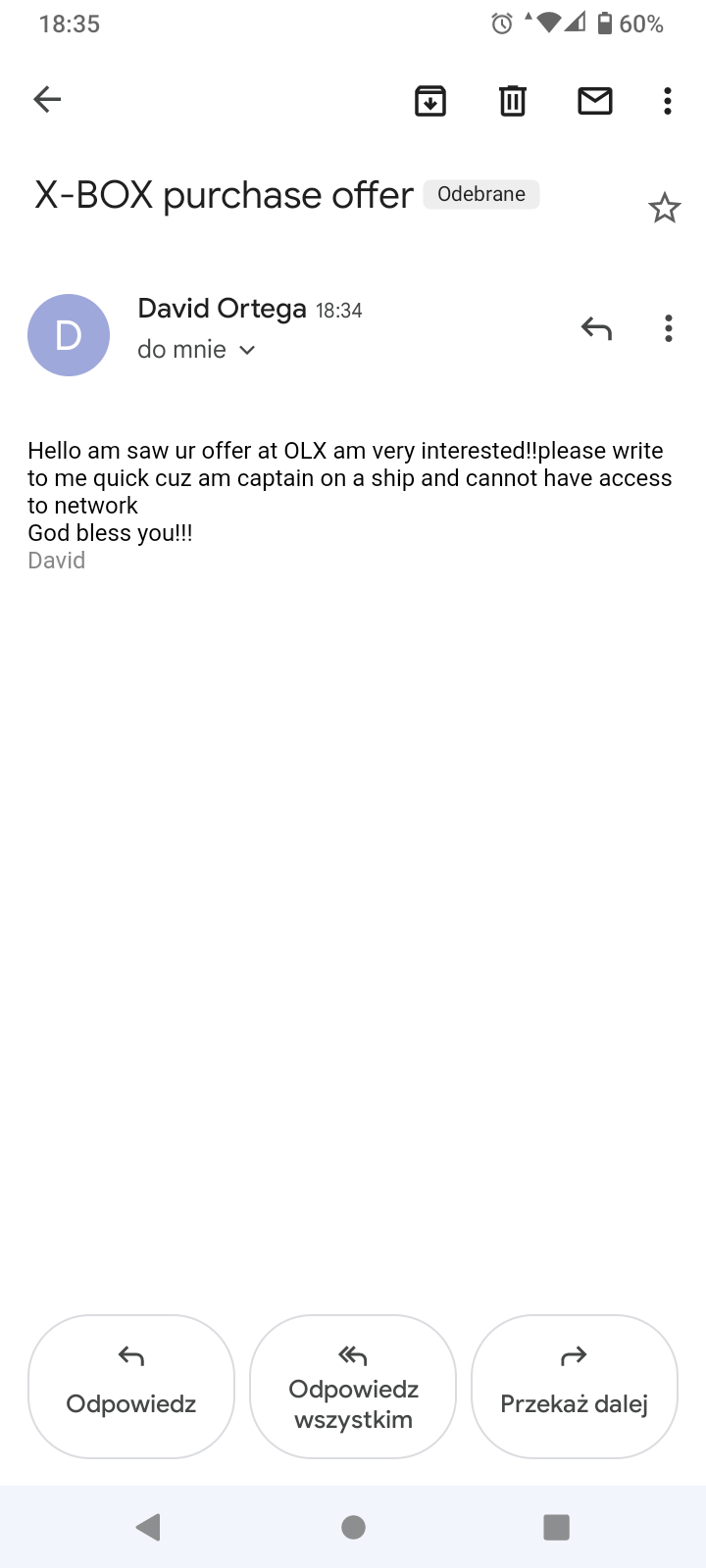Expand recipient details next to 'do mnie'
The width and height of the screenshot is (706, 1568).
(247, 350)
